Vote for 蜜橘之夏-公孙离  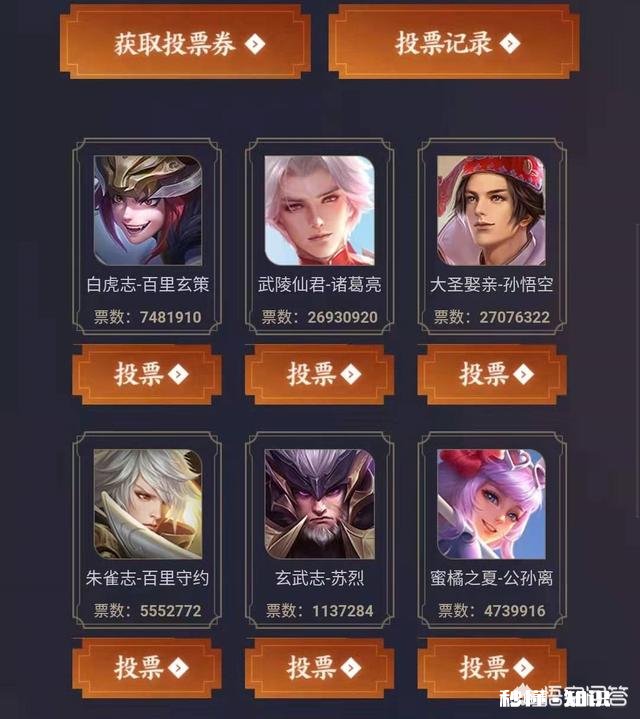[492, 667]
